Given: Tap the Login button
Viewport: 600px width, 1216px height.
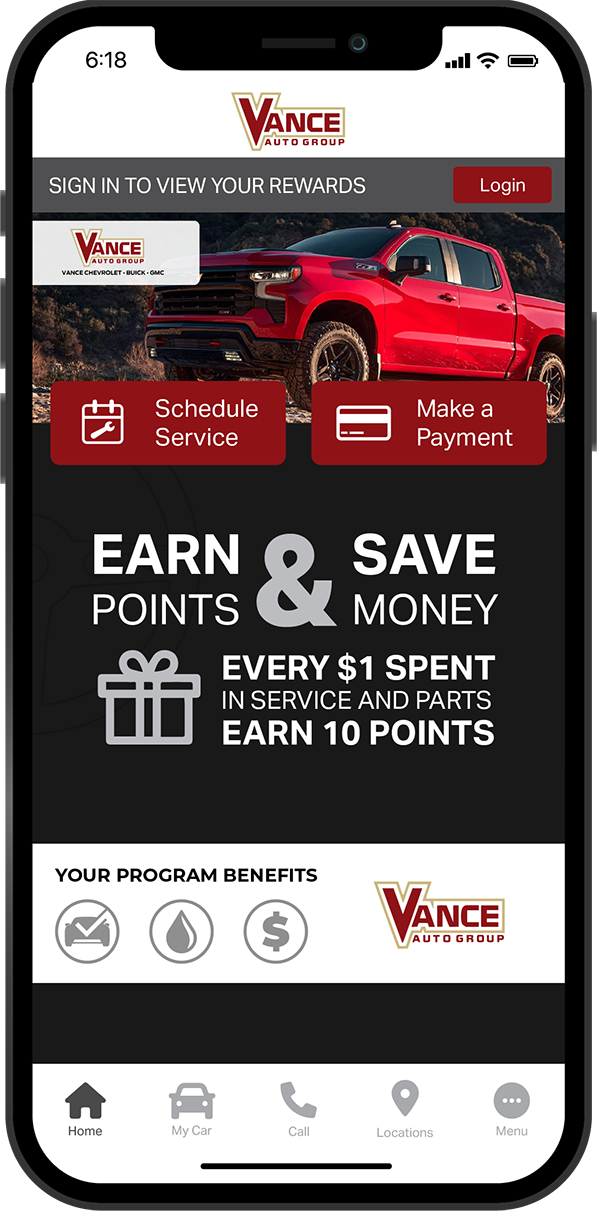Looking at the screenshot, I should (x=502, y=185).
